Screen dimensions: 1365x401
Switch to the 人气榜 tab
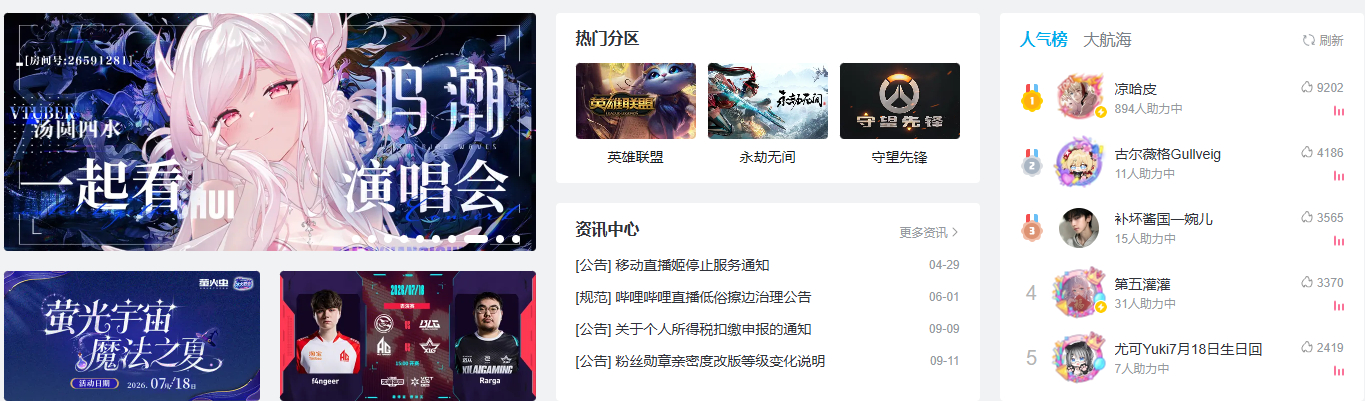click(1043, 40)
